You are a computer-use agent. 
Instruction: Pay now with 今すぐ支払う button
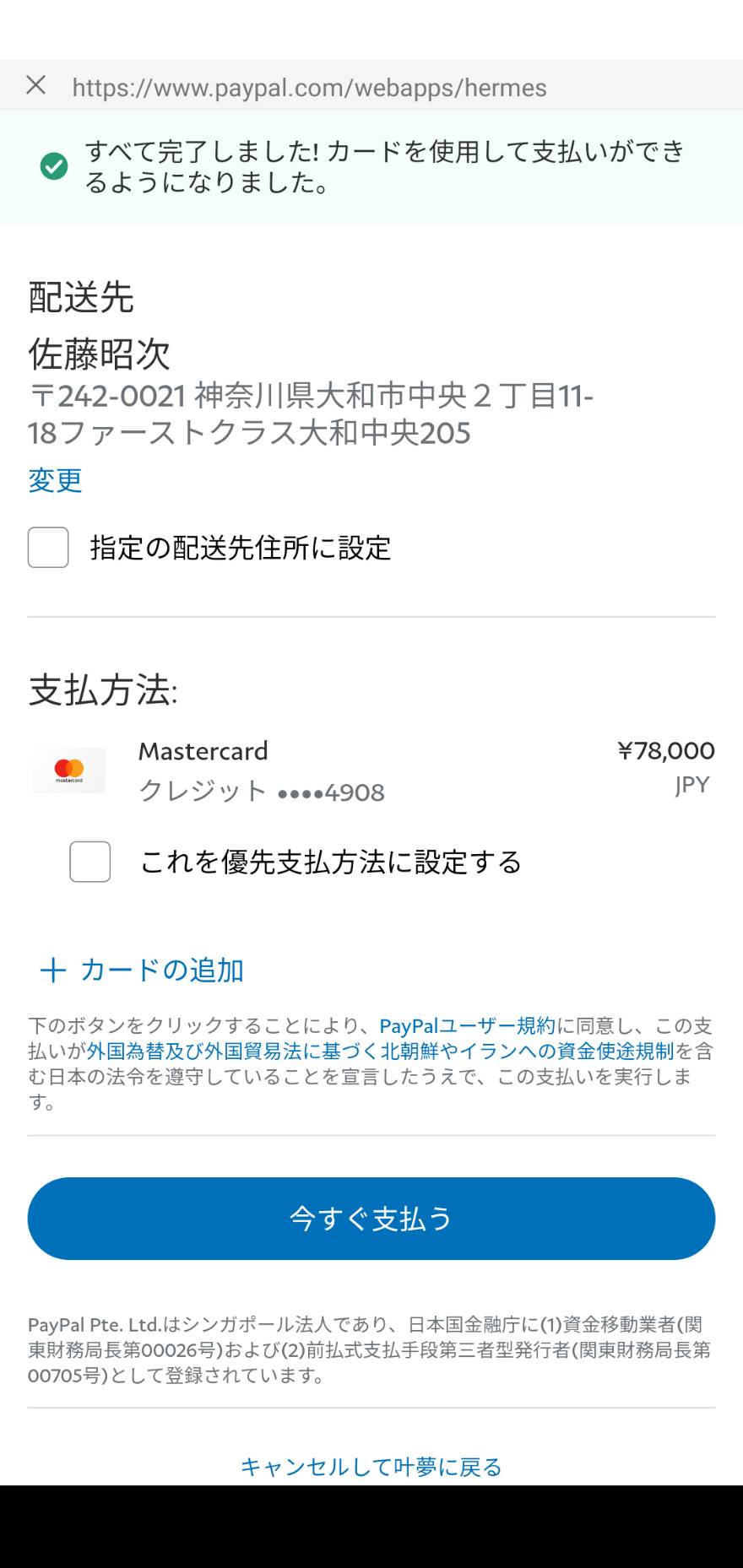[371, 1219]
